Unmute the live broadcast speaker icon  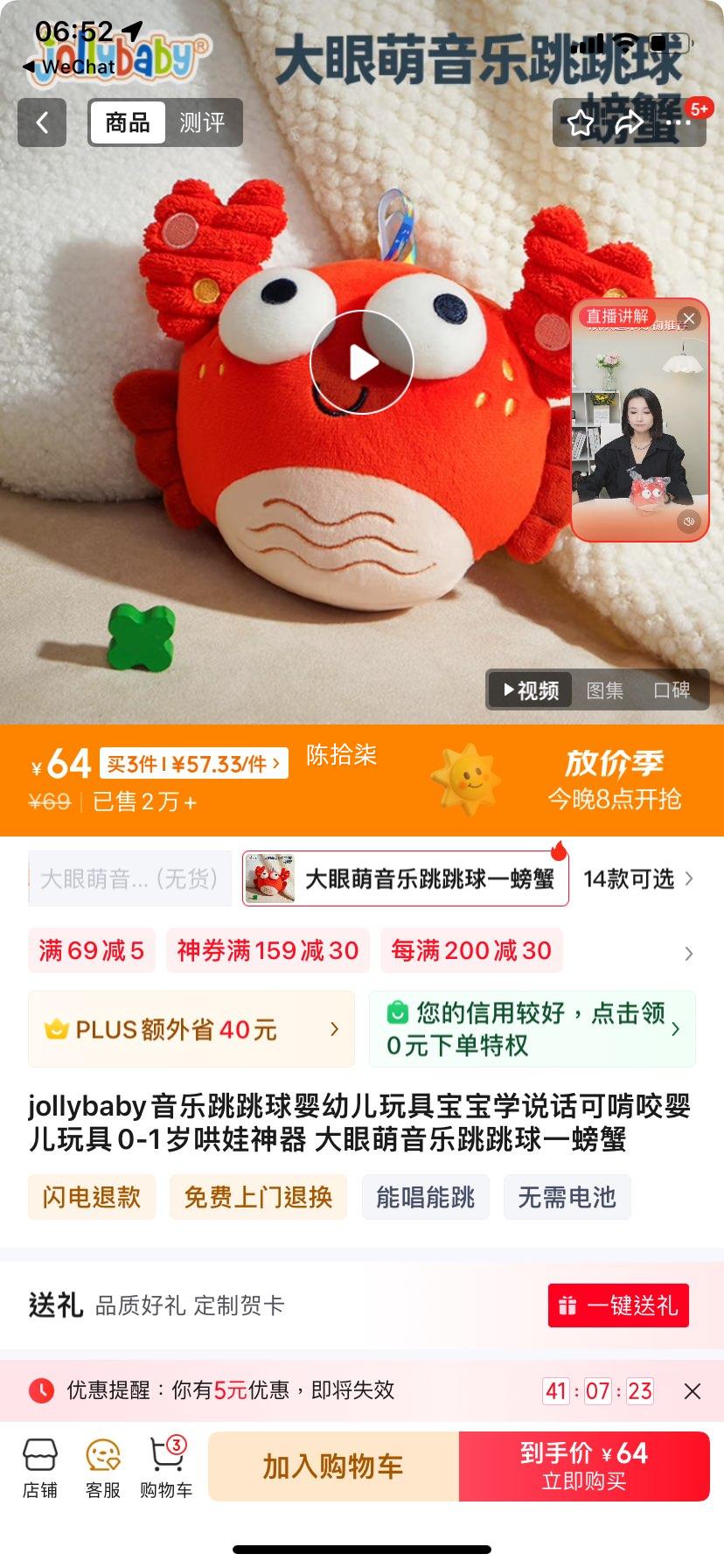[x=687, y=519]
